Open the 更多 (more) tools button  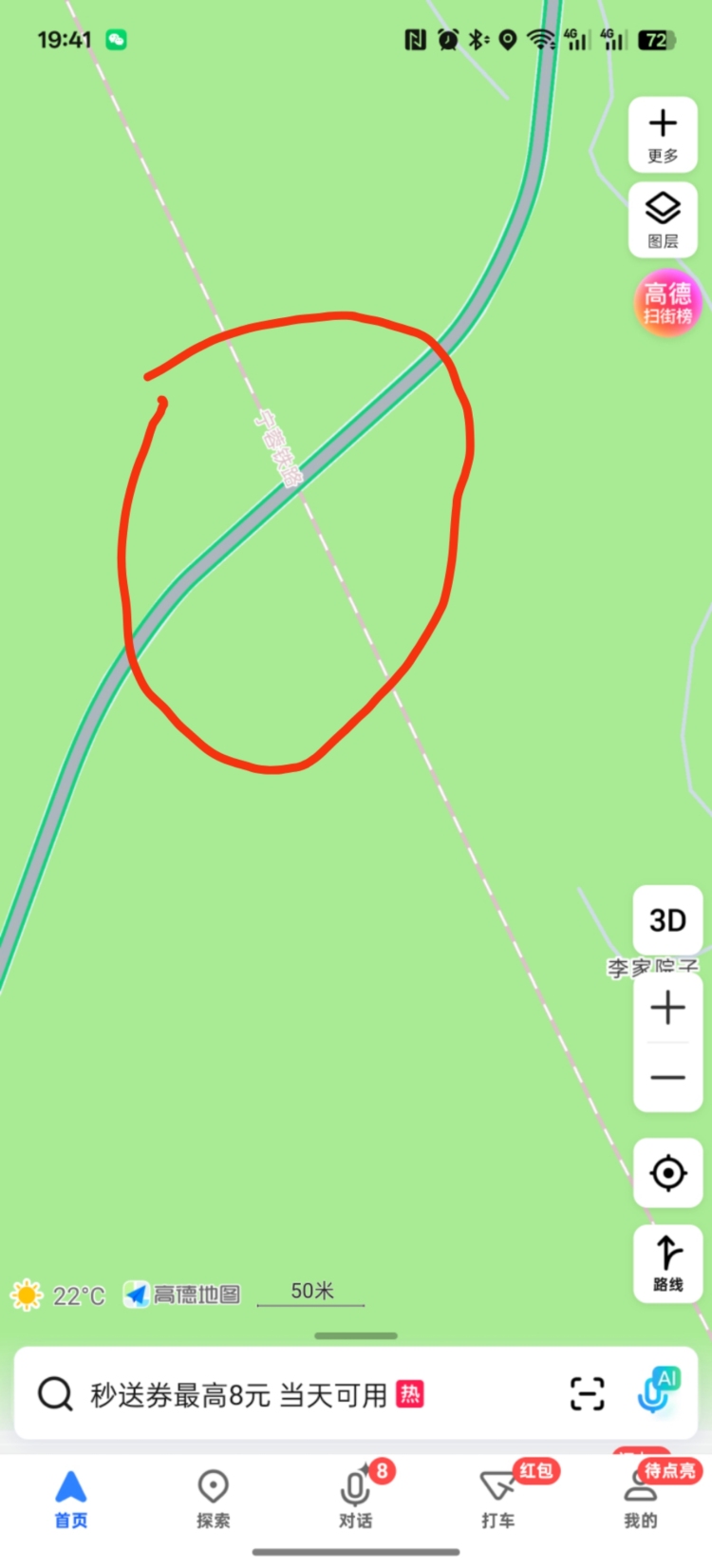663,135
